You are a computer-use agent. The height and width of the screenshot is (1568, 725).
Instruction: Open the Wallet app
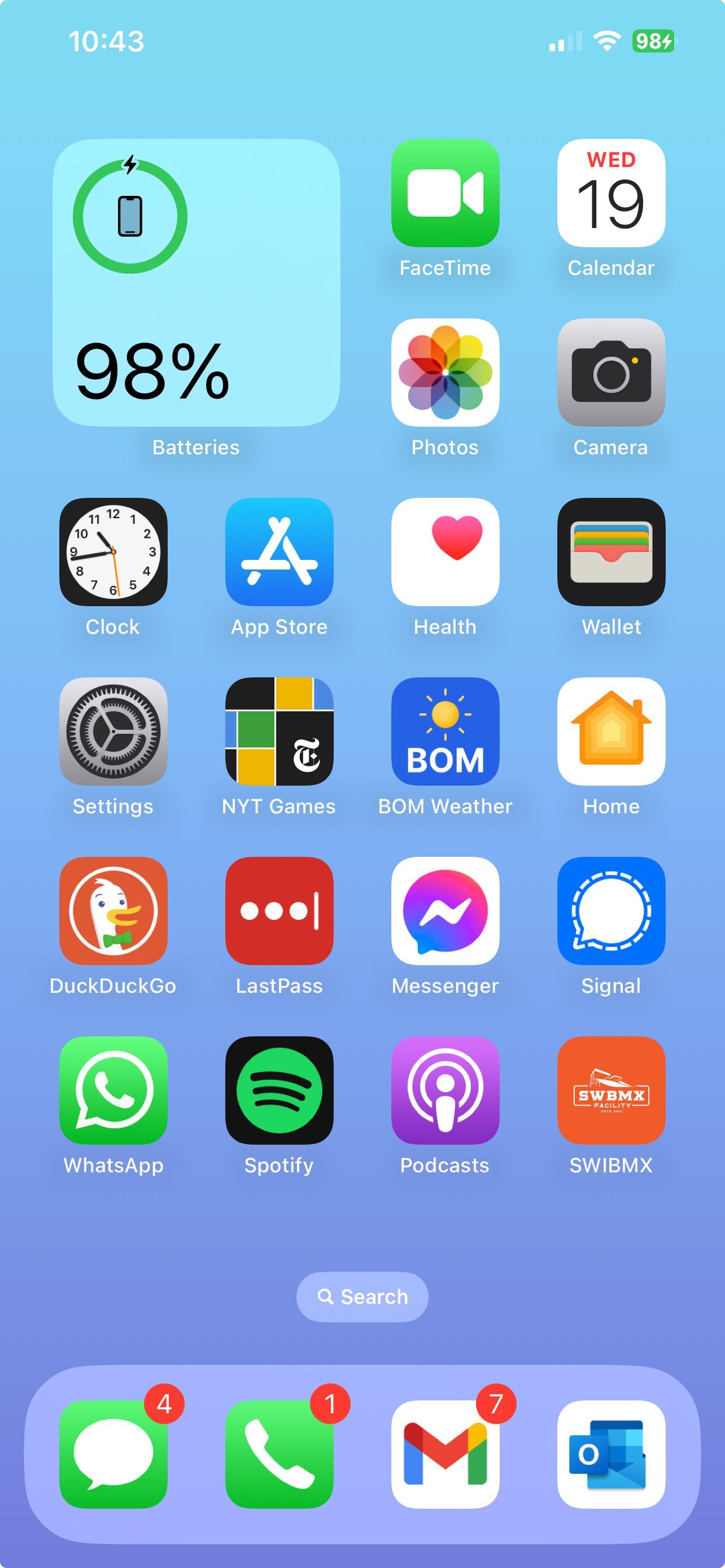click(610, 551)
